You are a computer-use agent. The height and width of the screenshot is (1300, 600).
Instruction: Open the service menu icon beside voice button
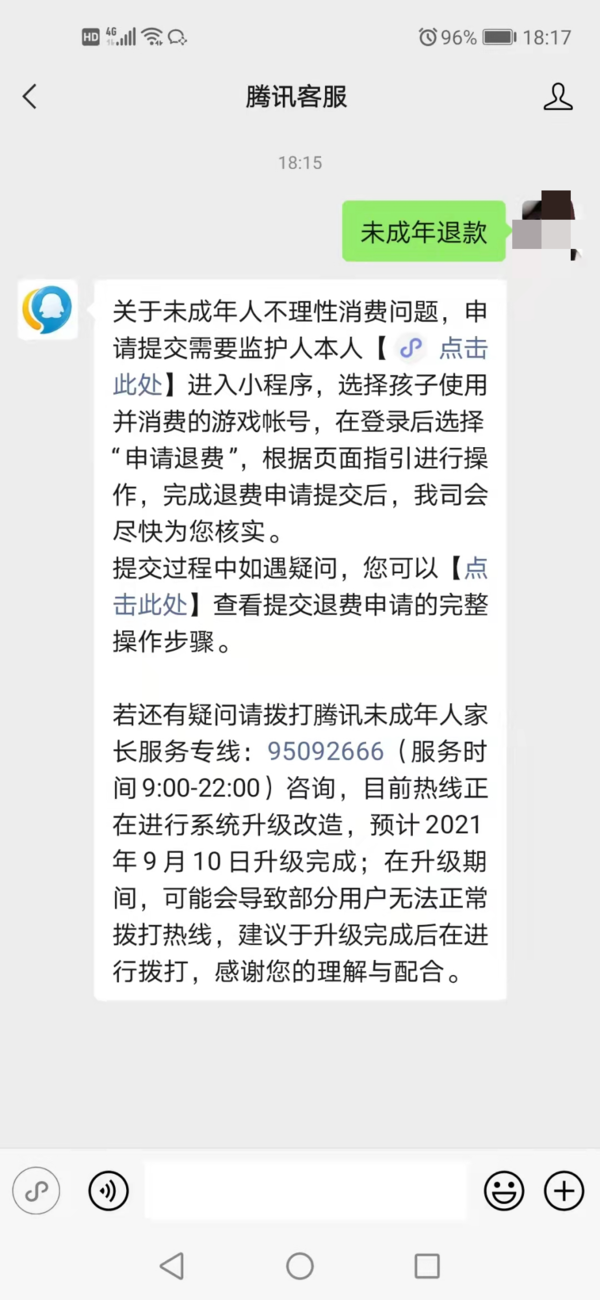coord(37,1190)
